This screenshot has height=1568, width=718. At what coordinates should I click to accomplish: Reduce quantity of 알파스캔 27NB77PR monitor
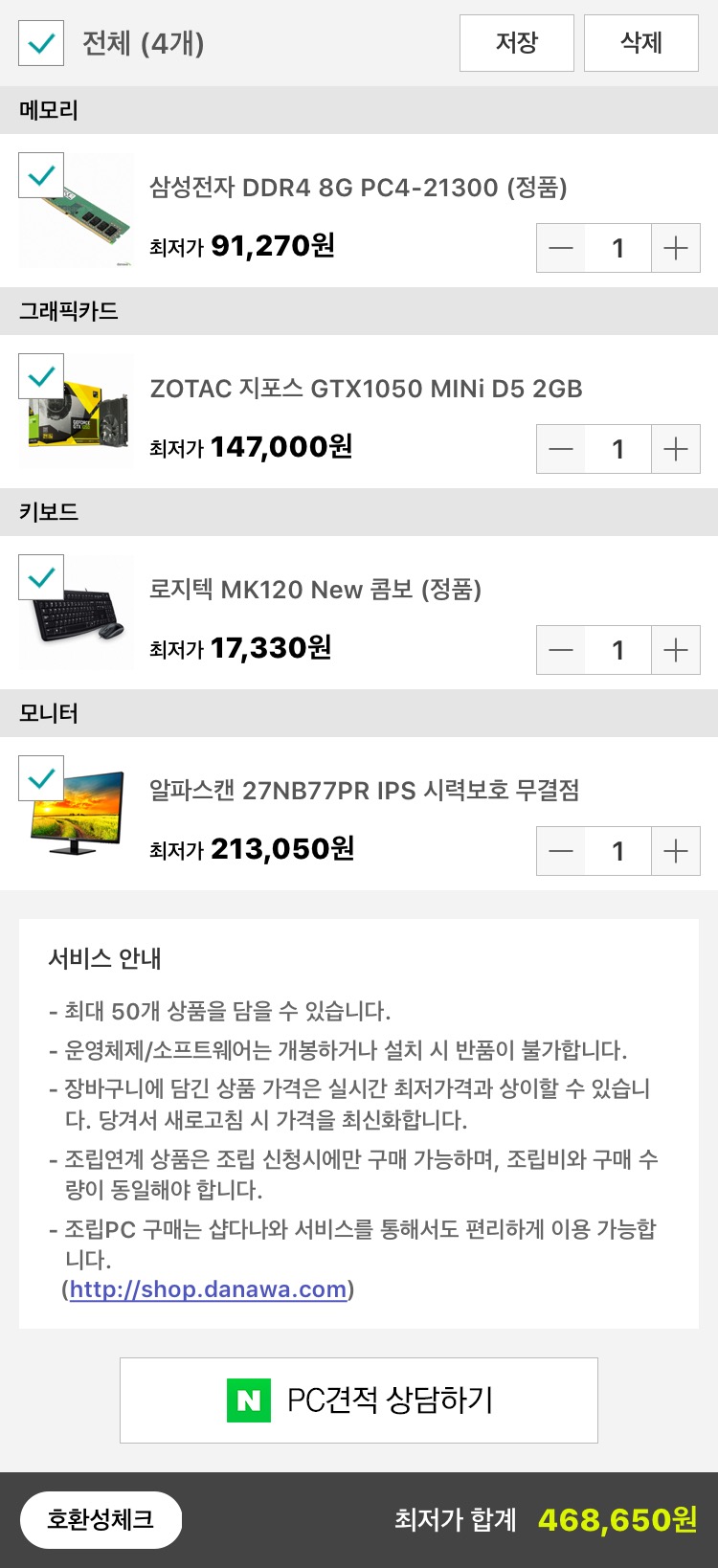tap(561, 851)
